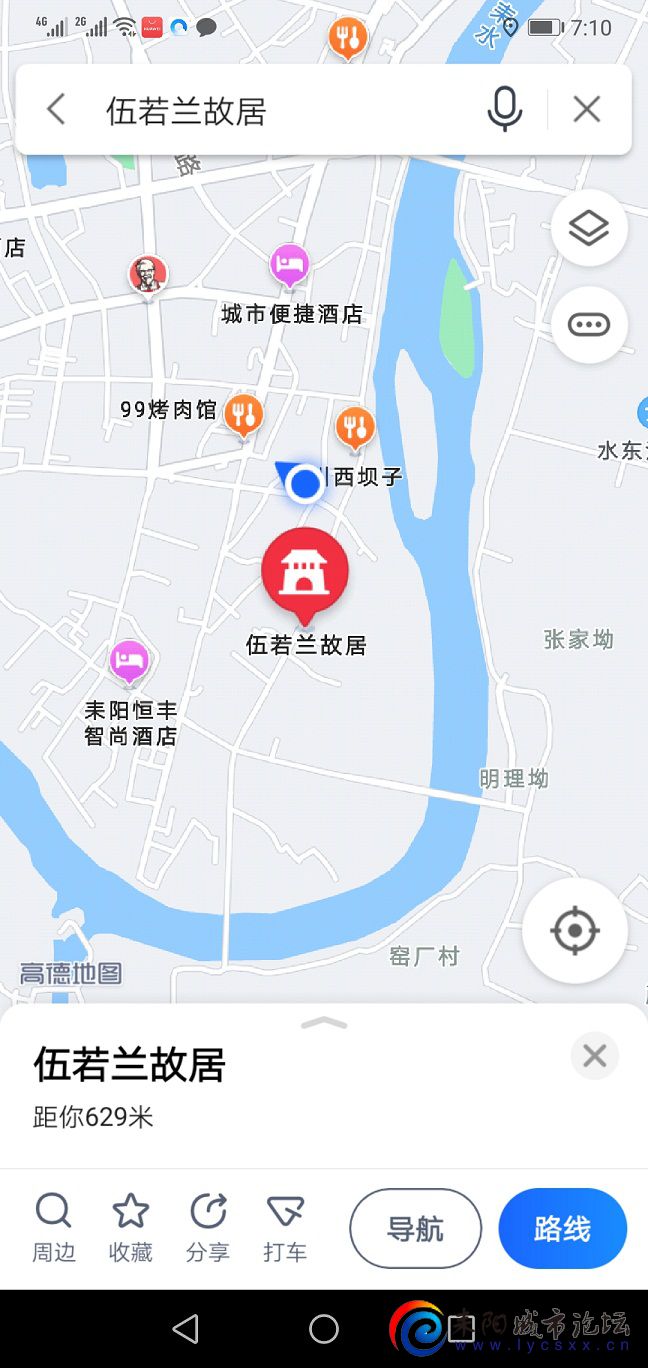Image resolution: width=648 pixels, height=1368 pixels.
Task: Select the 耒阳恒丰智尚酒店 hotel marker
Action: (x=129, y=662)
